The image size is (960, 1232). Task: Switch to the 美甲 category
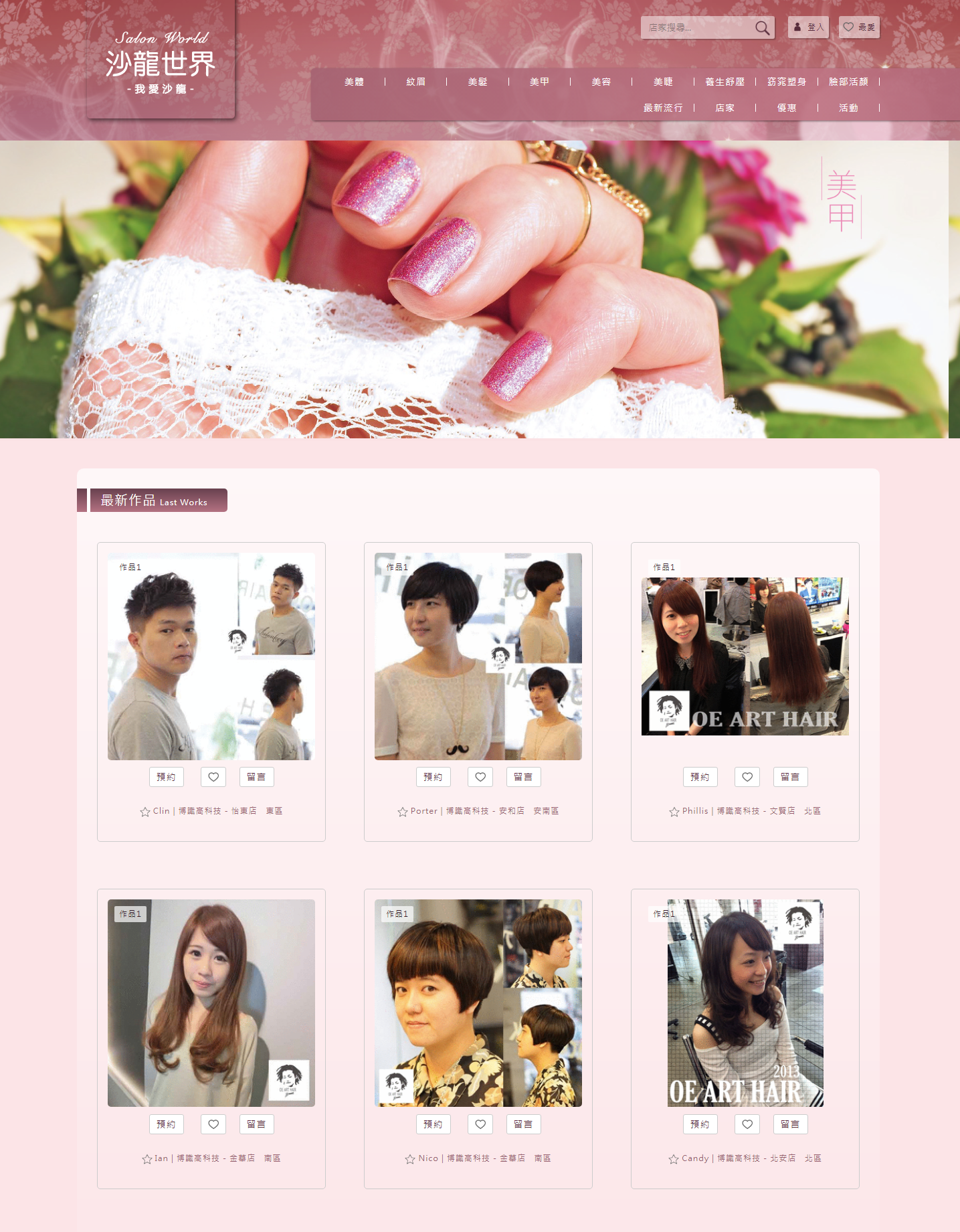pos(539,82)
